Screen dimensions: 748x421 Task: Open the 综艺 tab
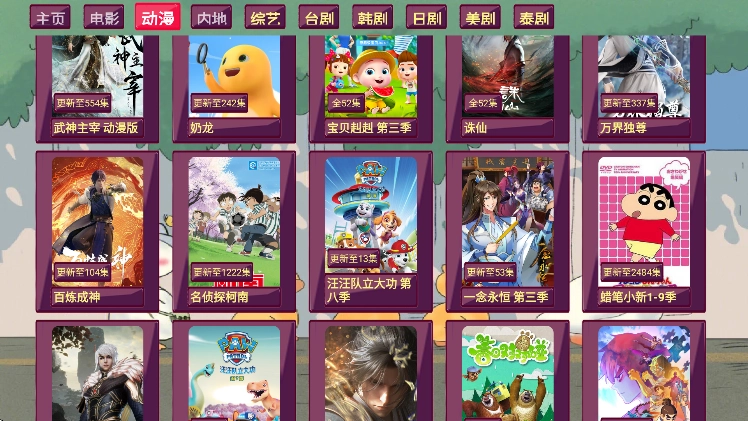point(265,18)
